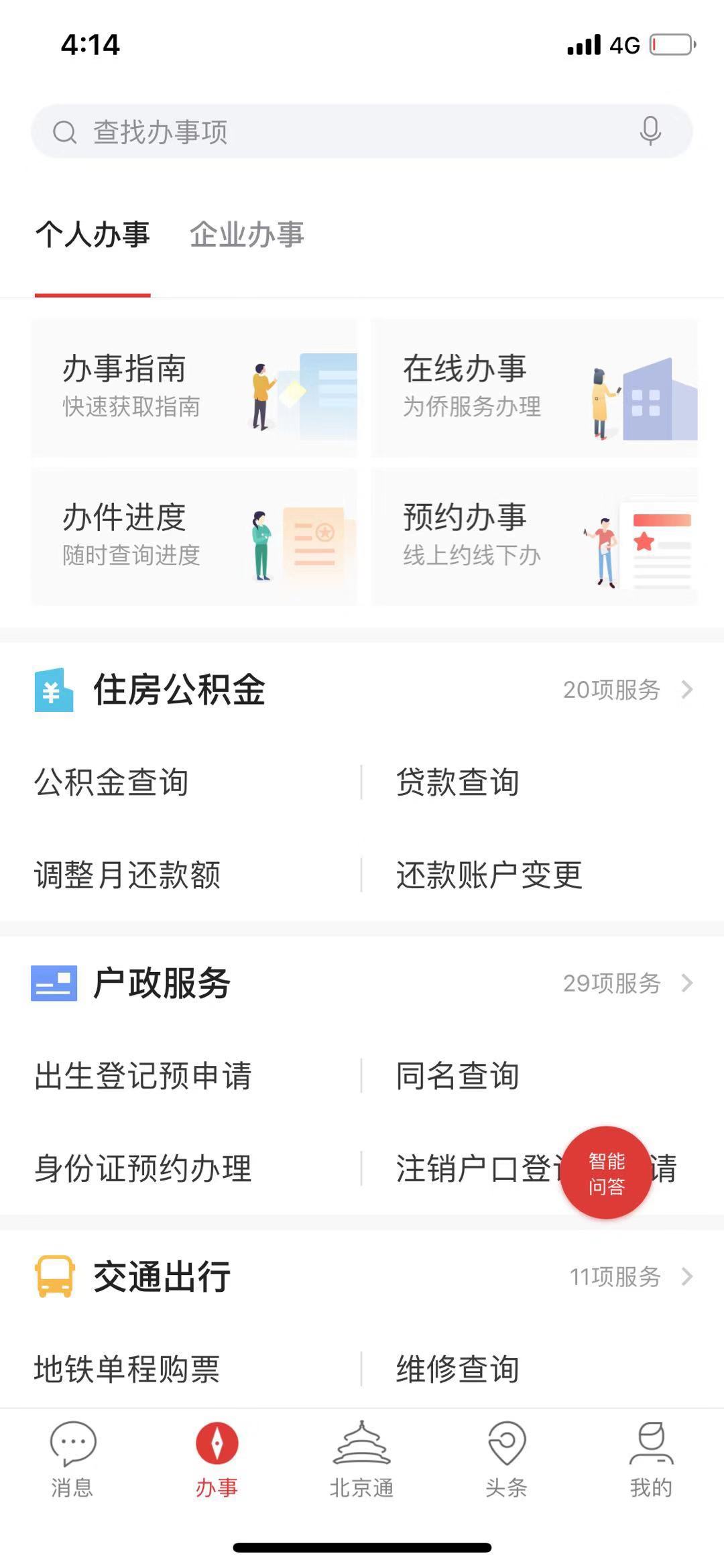The height and width of the screenshot is (1568, 724).
Task: Select 公积金查询
Action: [x=111, y=782]
